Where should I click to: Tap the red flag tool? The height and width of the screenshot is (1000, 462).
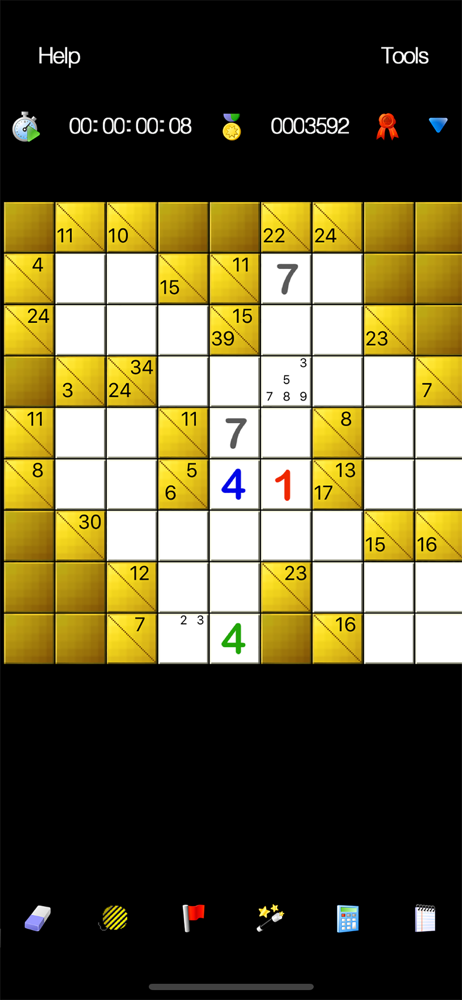192,918
